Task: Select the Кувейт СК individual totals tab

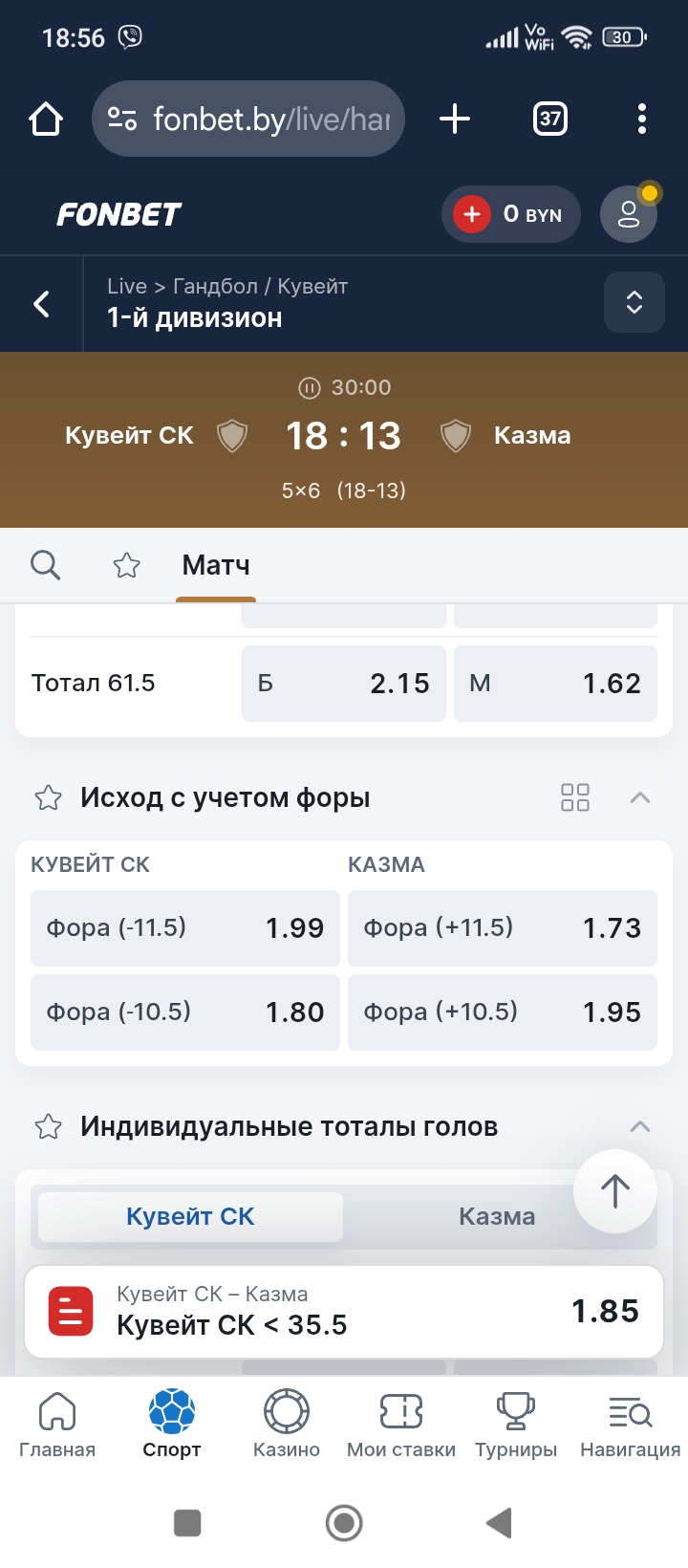Action: click(x=188, y=1215)
